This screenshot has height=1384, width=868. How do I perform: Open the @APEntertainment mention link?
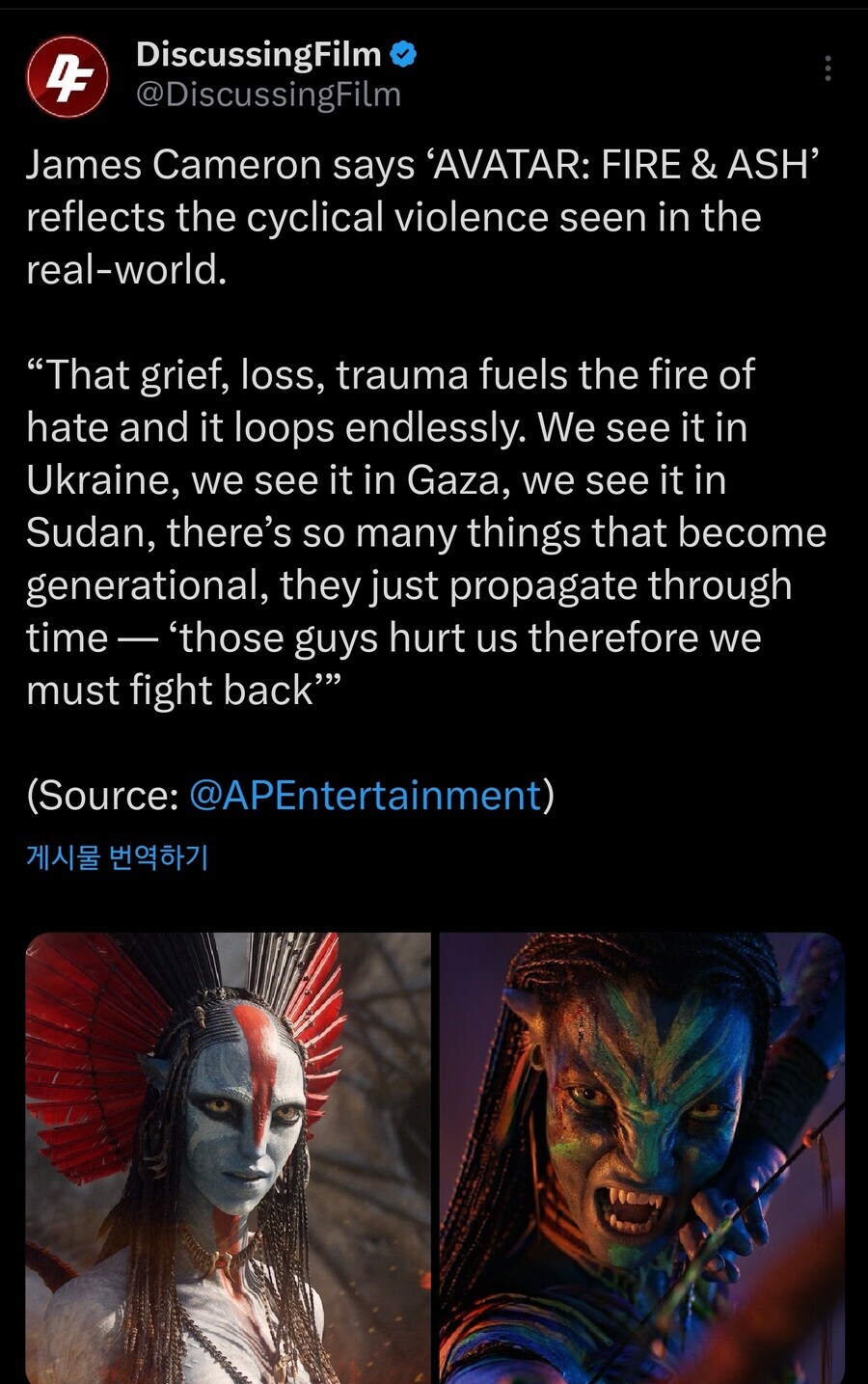tap(366, 795)
